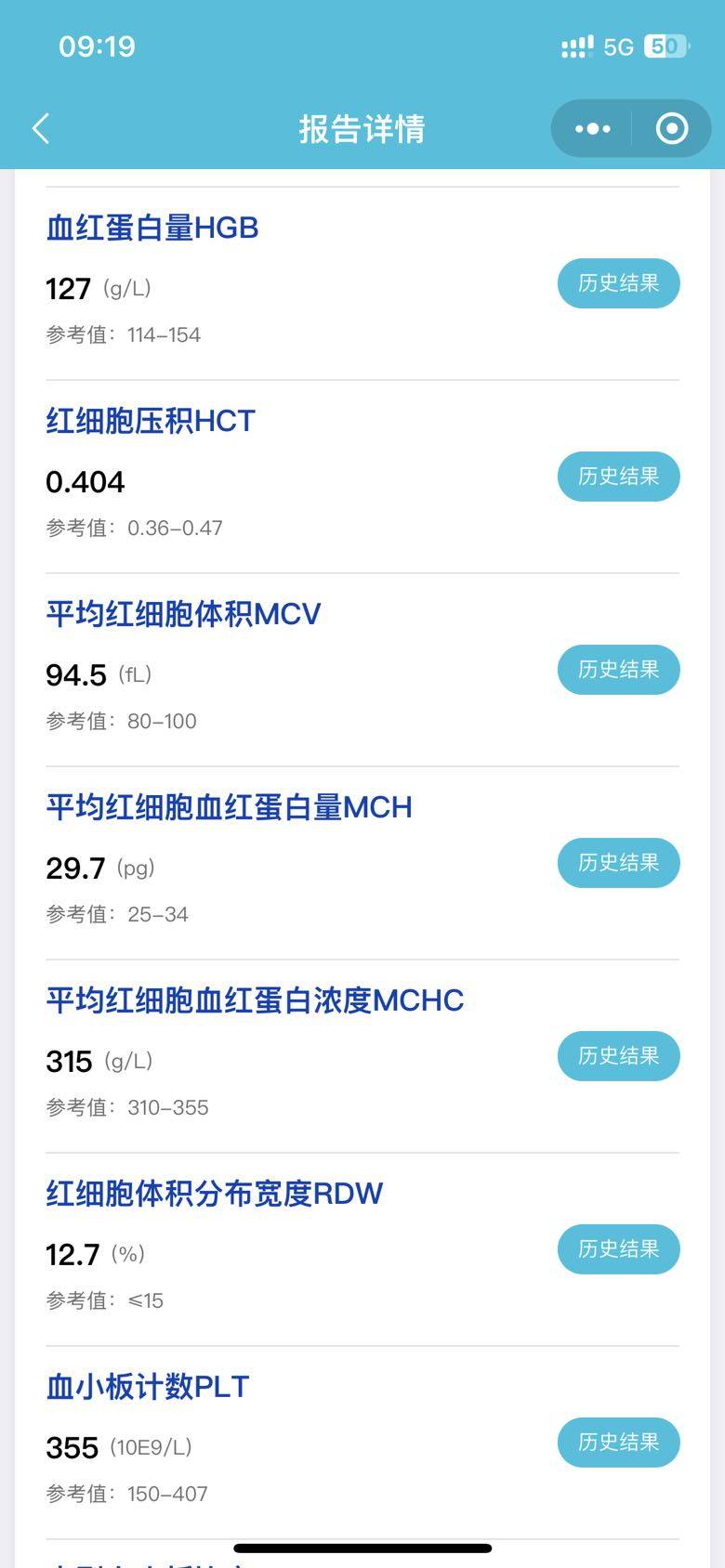Go back from the 报告详情 page
Screen dimensions: 725x1568
coord(41,128)
